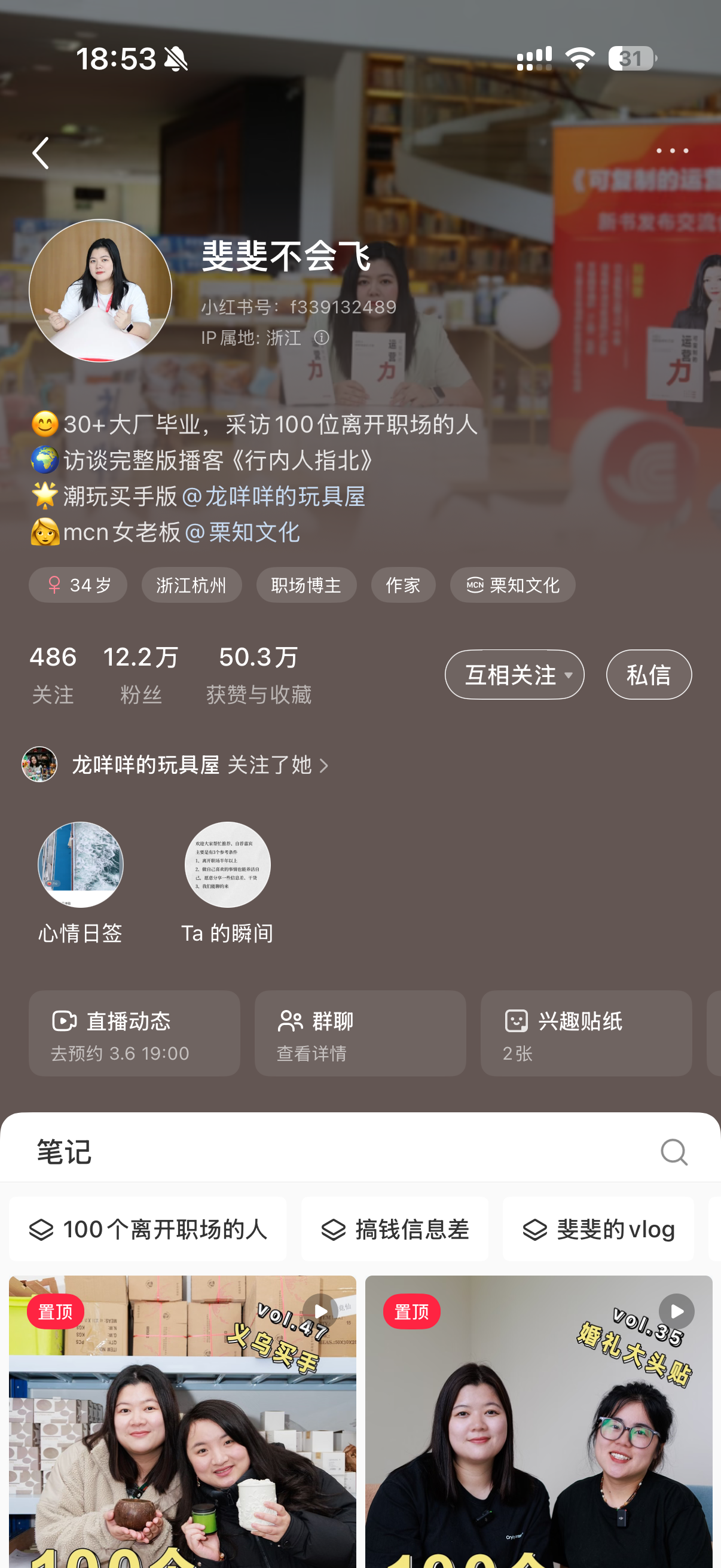Screen dimensions: 721x1568
Task: View the 粉丝 followers list
Action: click(x=140, y=675)
